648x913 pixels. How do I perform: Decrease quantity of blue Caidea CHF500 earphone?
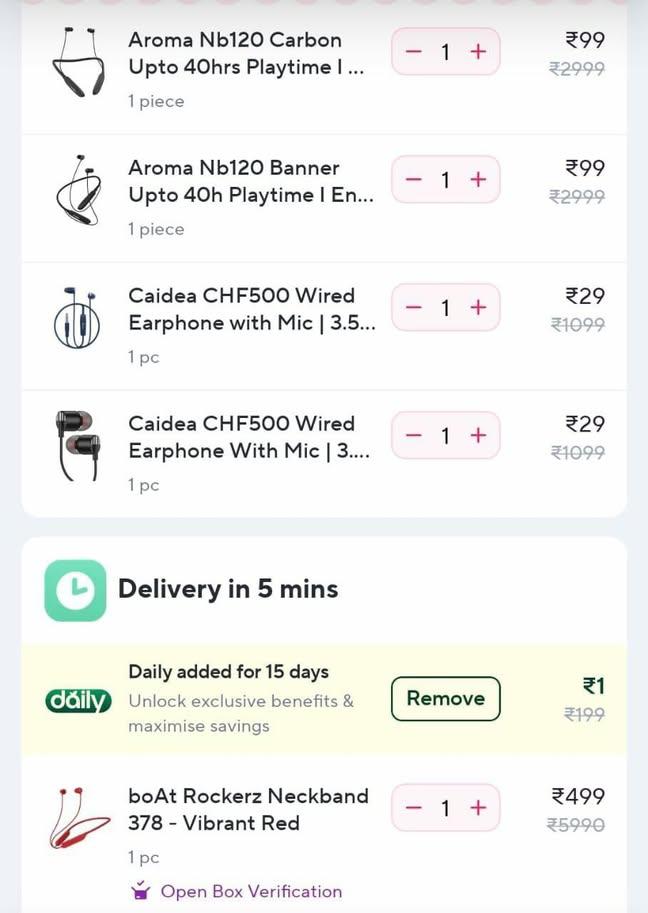click(414, 307)
